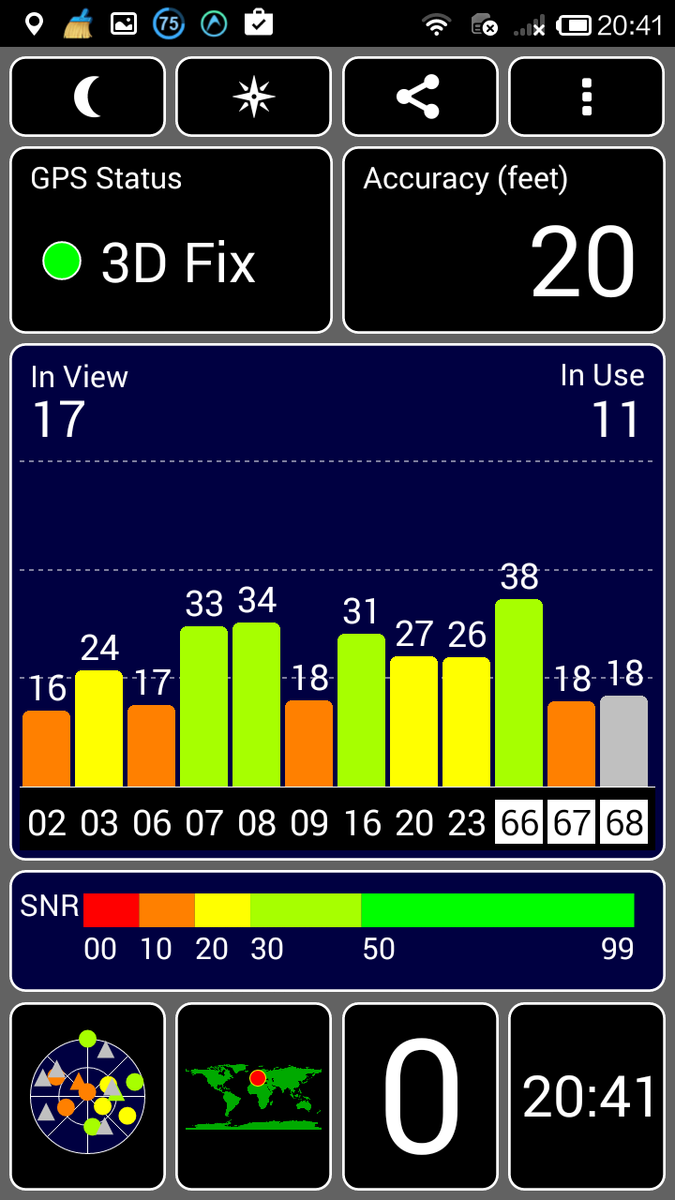Tap the Accuracy (feet) card

(504, 240)
